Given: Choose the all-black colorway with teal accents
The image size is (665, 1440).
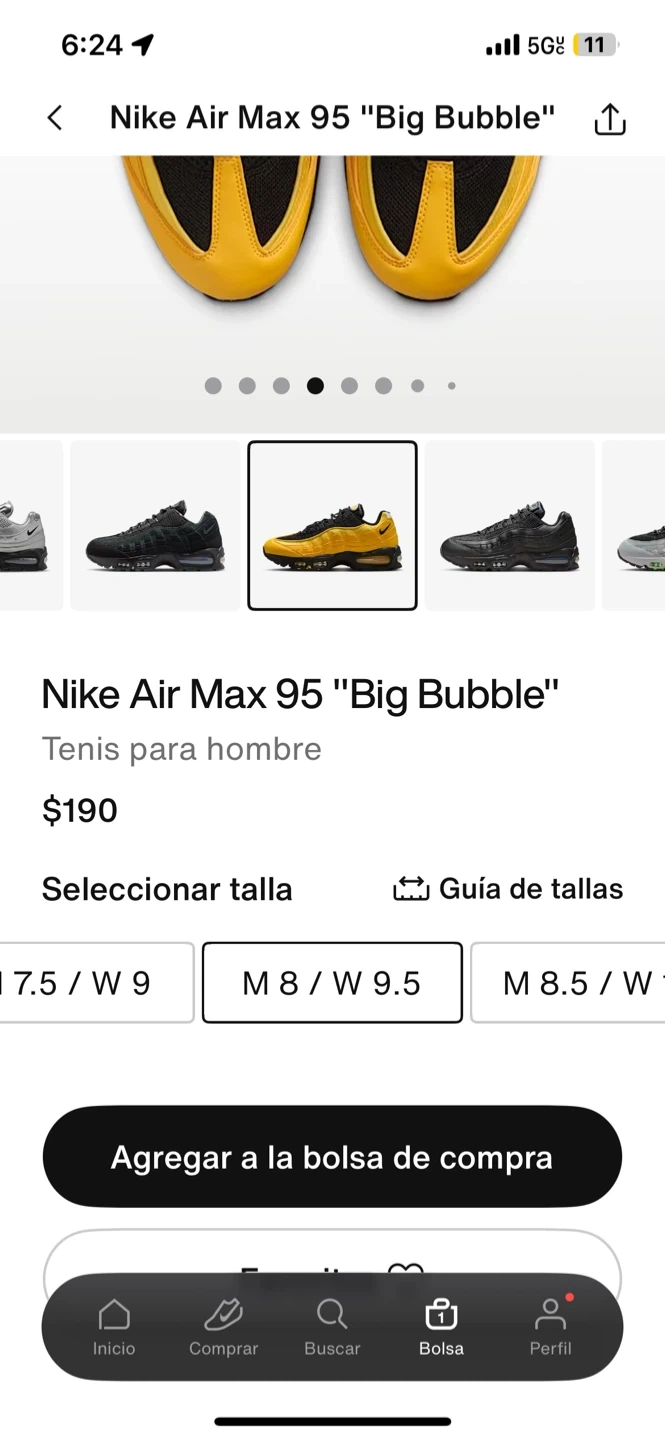Looking at the screenshot, I should 155,525.
